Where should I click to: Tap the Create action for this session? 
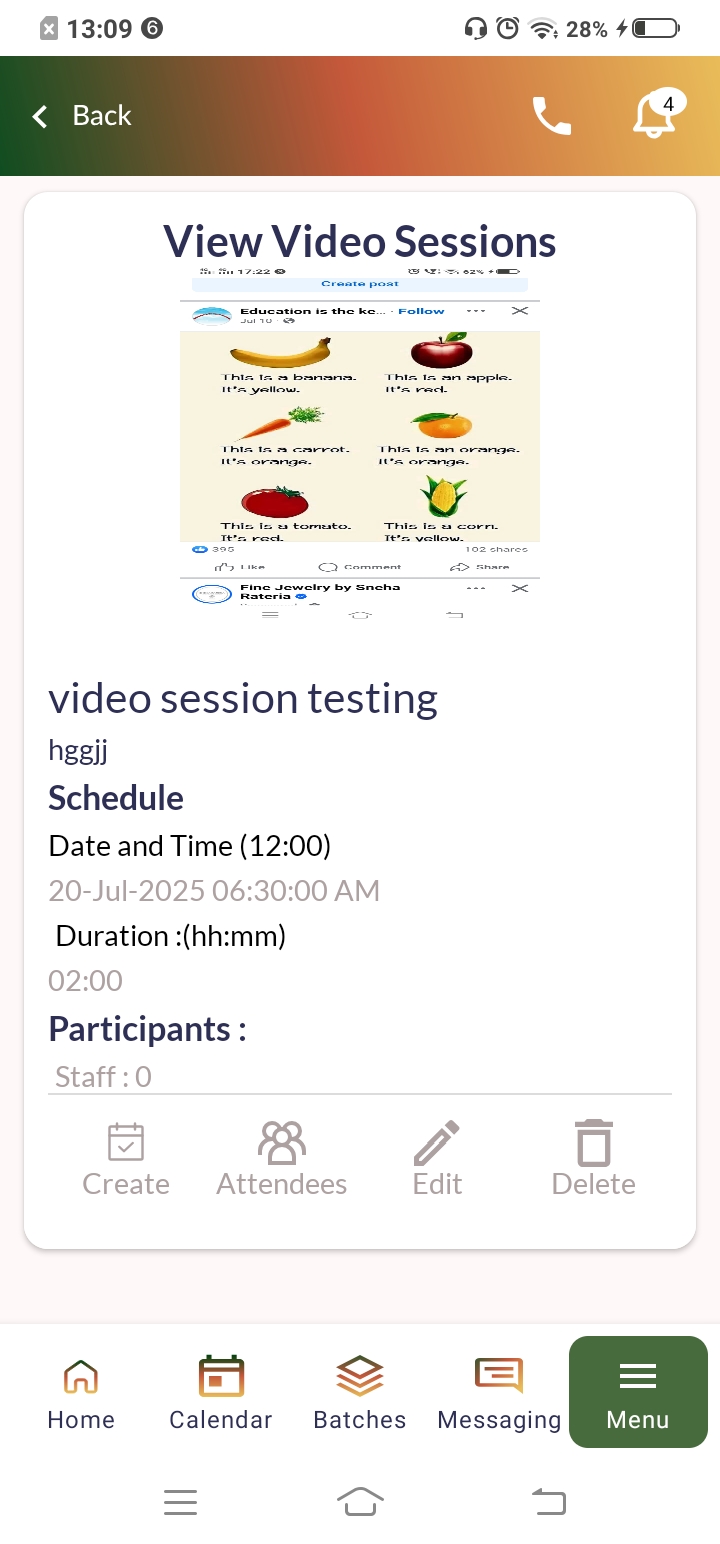point(126,1160)
